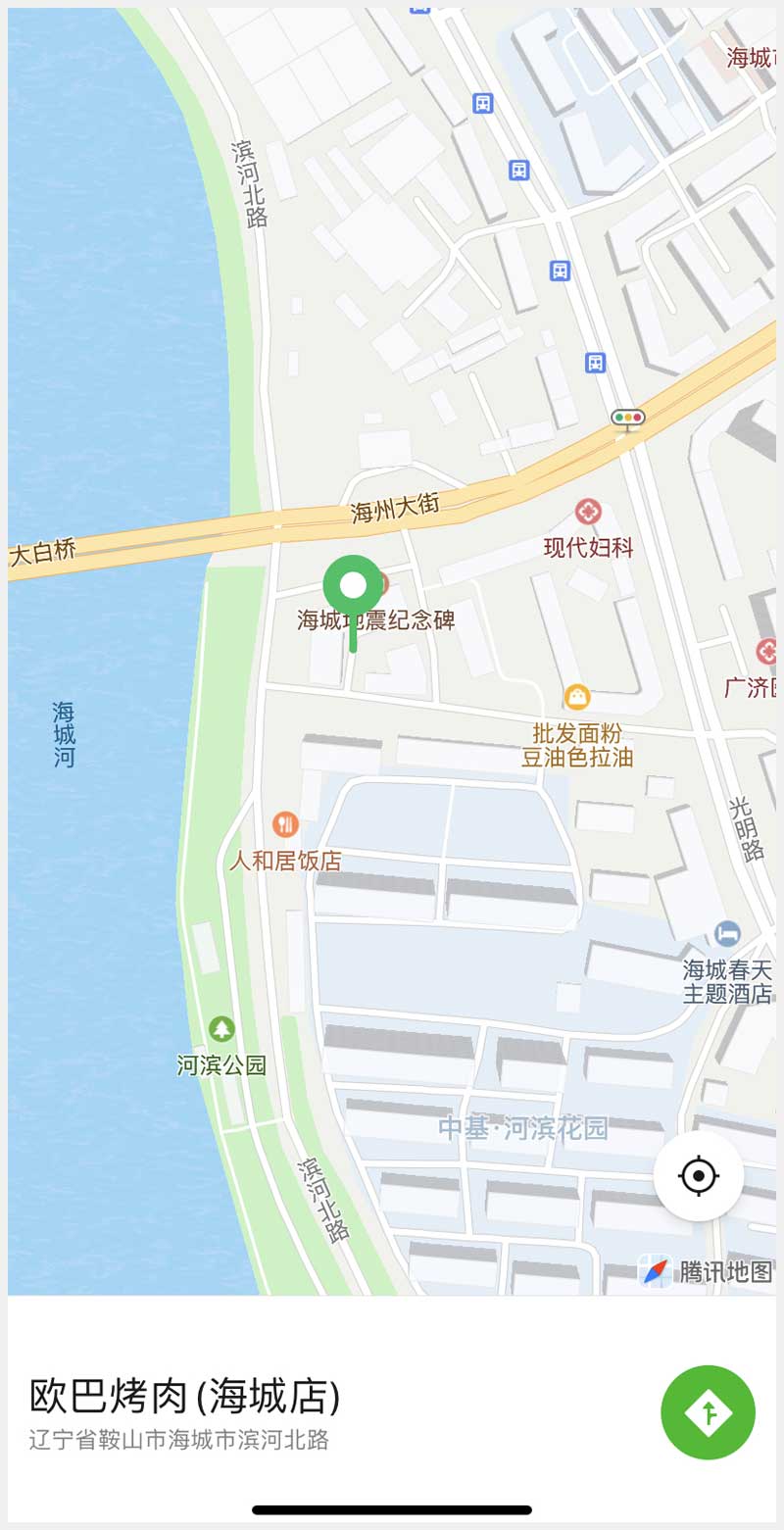The width and height of the screenshot is (784, 1530).
Task: Start navigation to 欧巴烤肉(海城店)
Action: (x=708, y=1411)
